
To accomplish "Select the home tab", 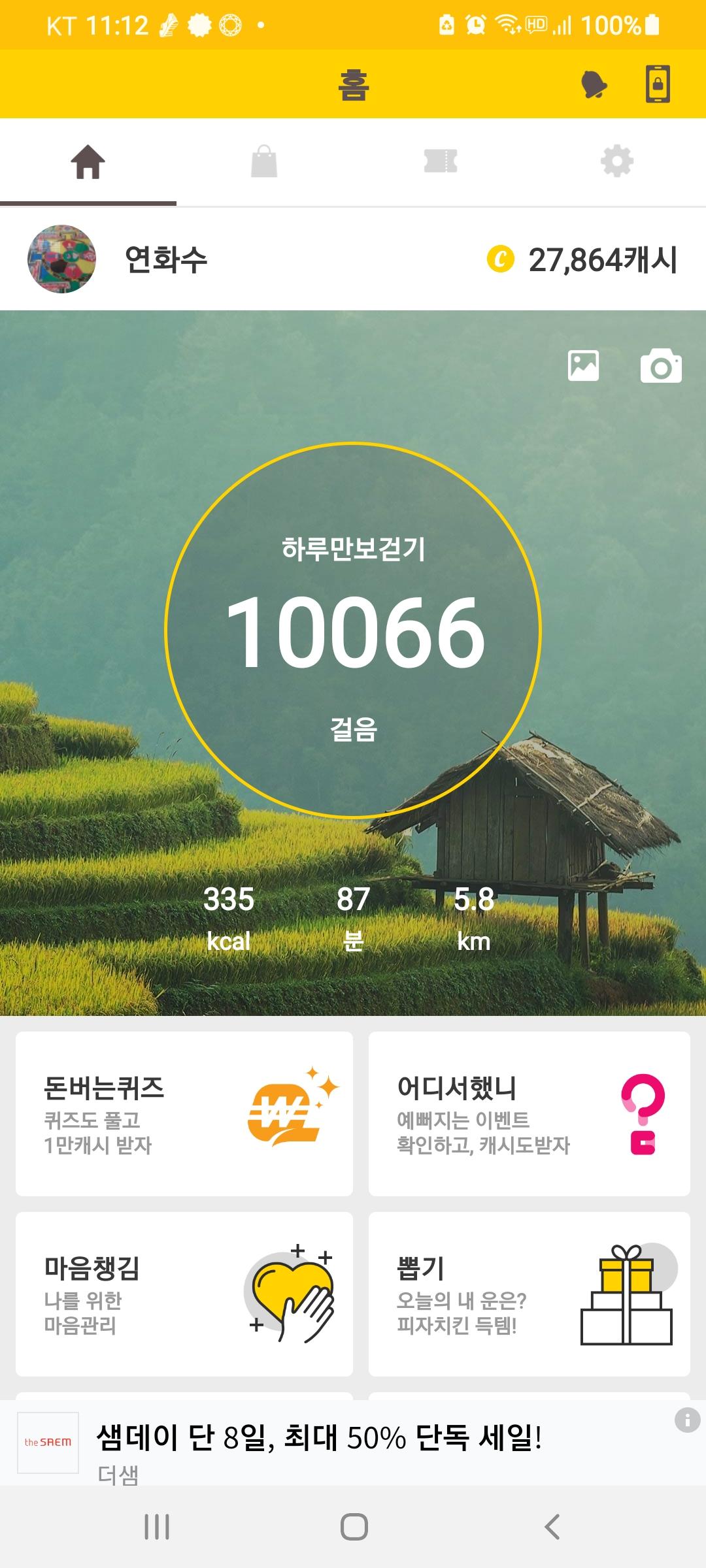I will 88,161.
